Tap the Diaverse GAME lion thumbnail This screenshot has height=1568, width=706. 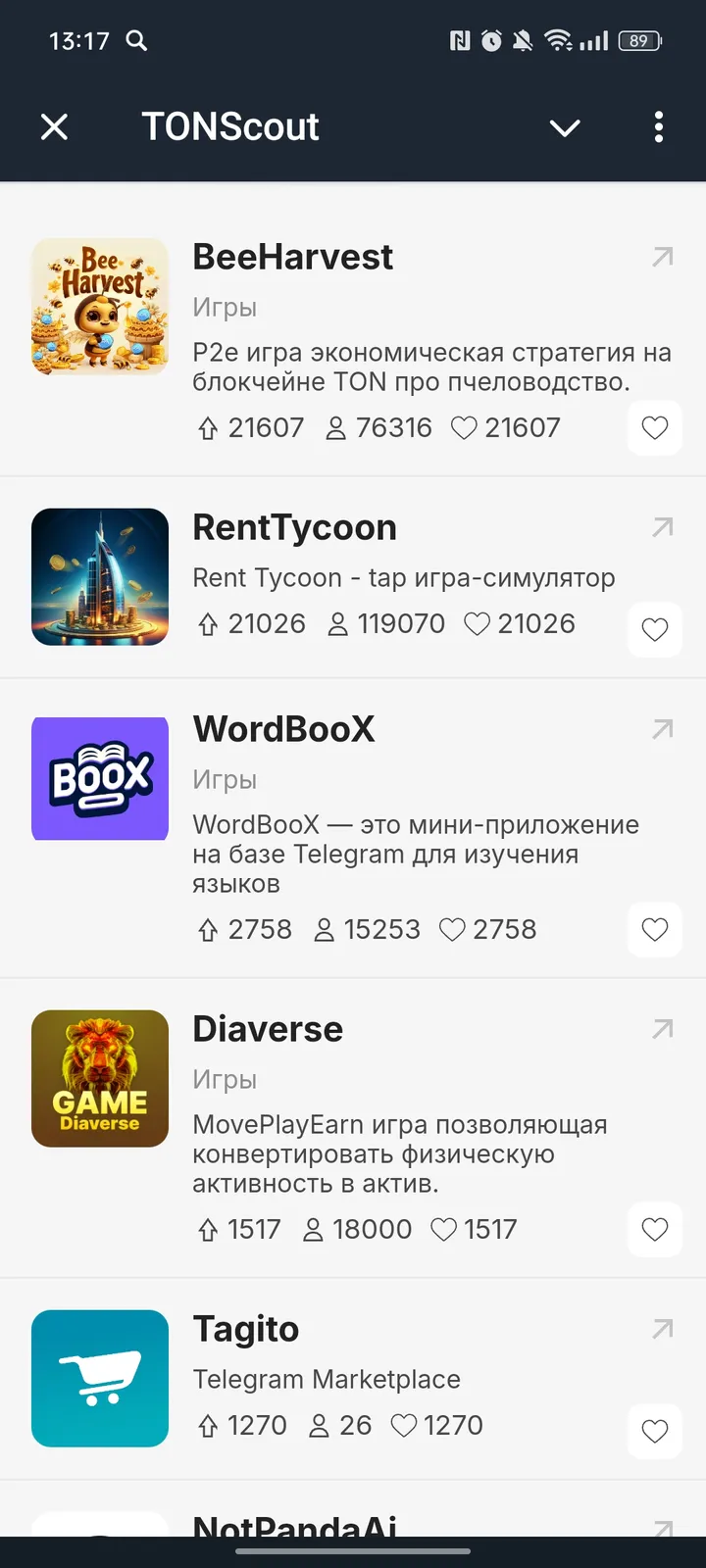click(x=99, y=1078)
